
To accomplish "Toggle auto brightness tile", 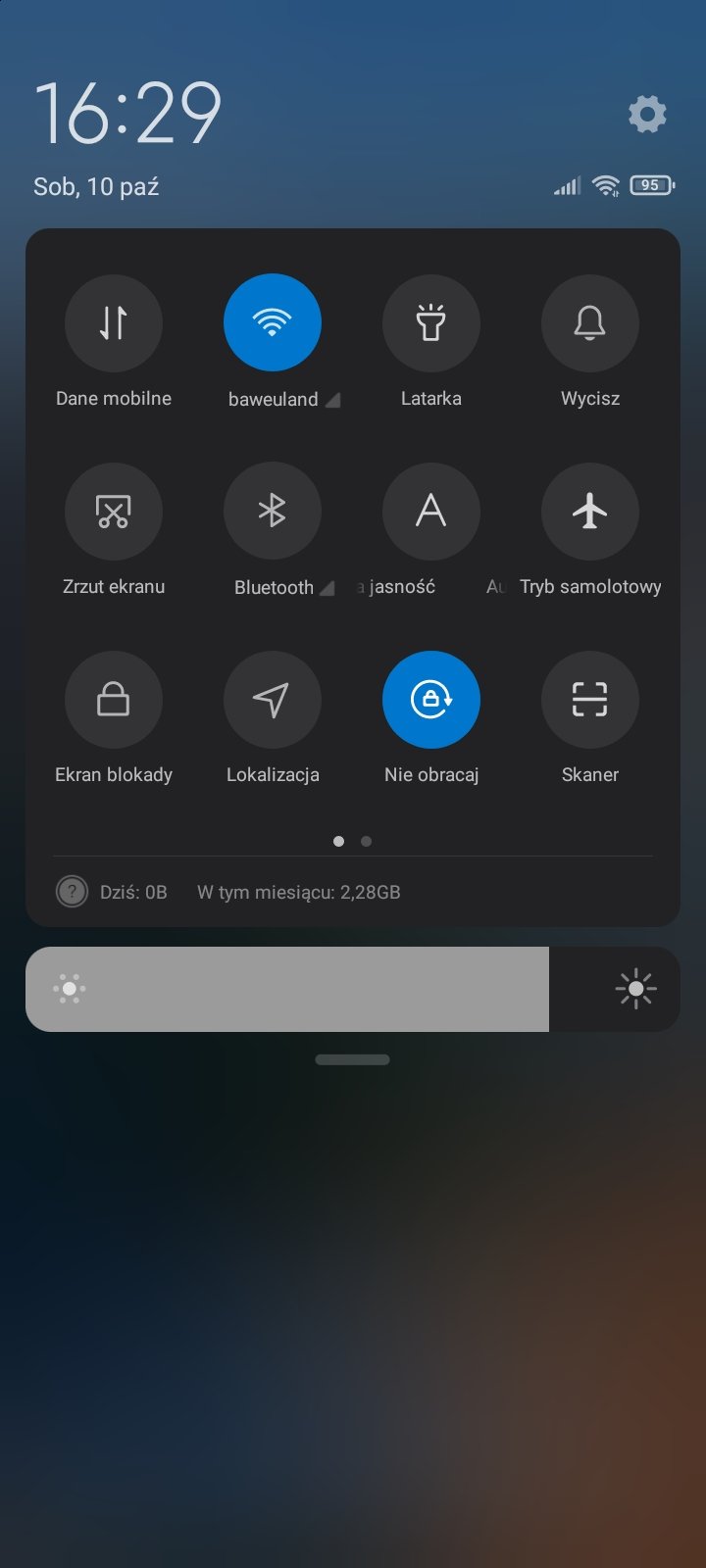I will tap(431, 511).
